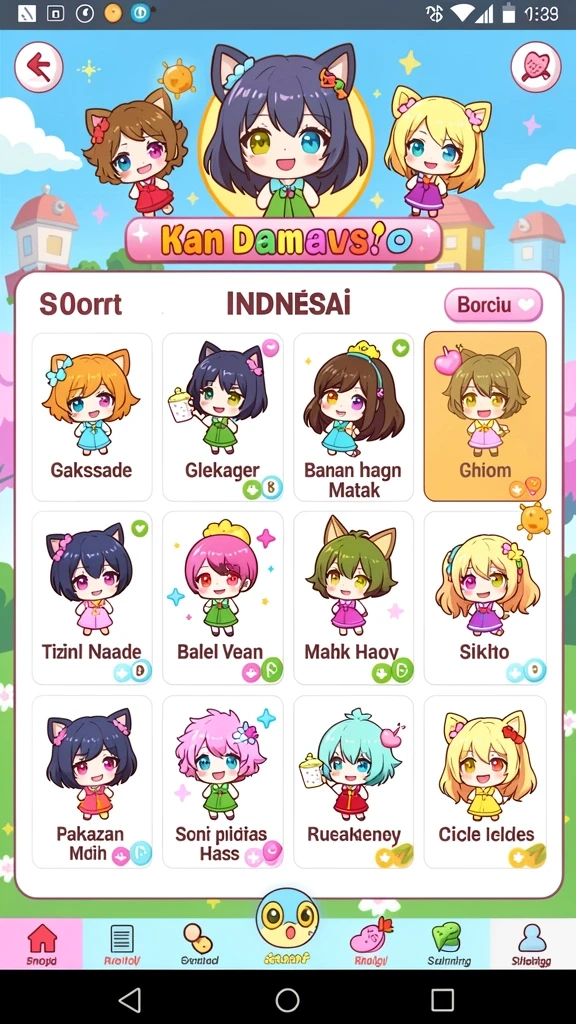Viewport: 576px width, 1024px height.
Task: Switch to the person profile tab
Action: point(531,944)
